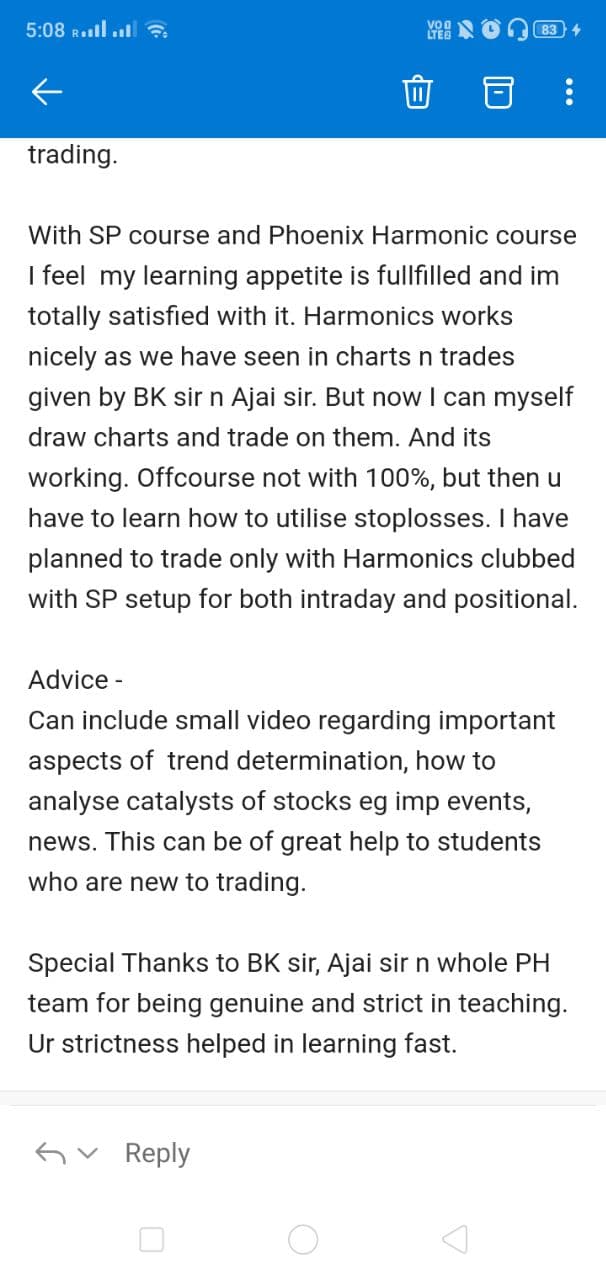Tap Reply to respond to the email
Viewport: 606px width, 1280px height.
pyautogui.click(x=157, y=1153)
